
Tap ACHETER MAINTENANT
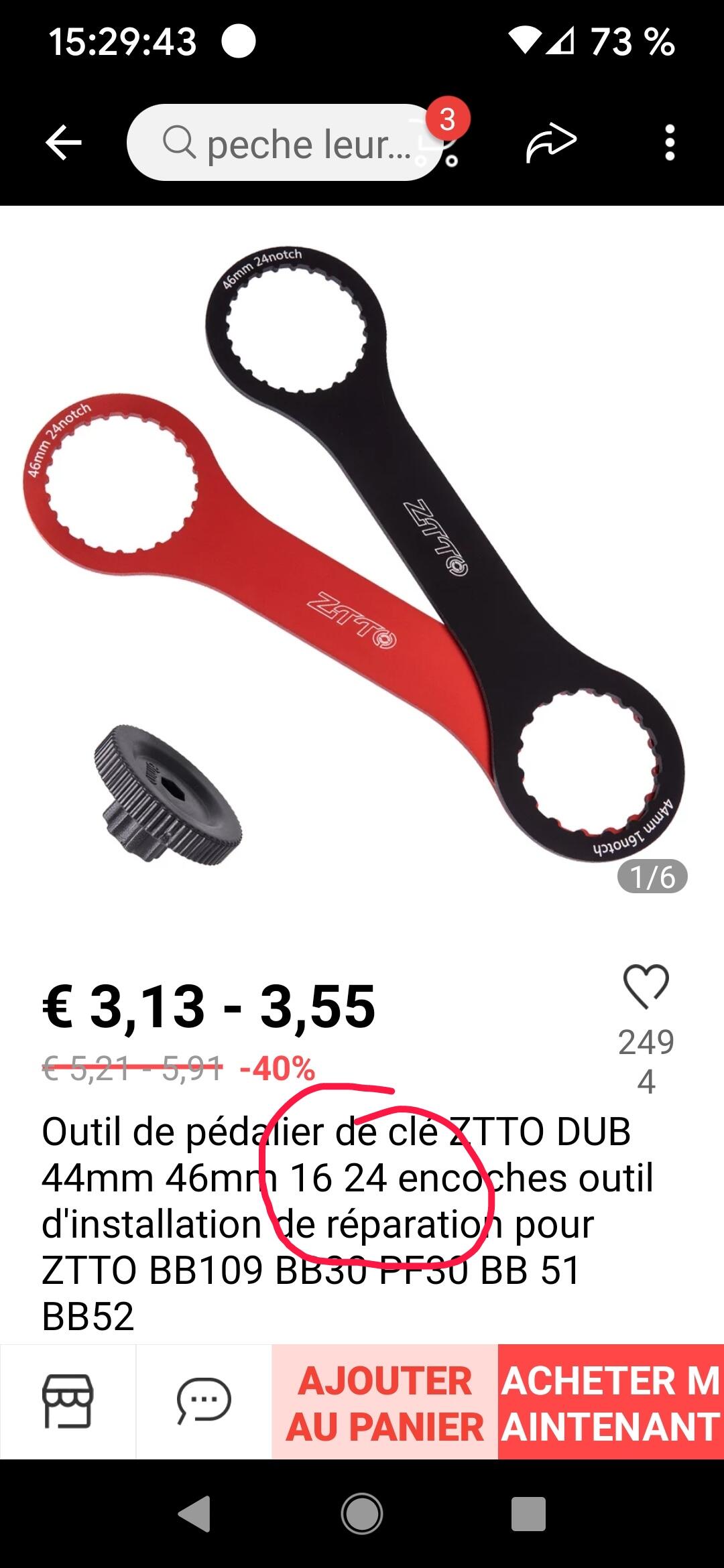(611, 1401)
